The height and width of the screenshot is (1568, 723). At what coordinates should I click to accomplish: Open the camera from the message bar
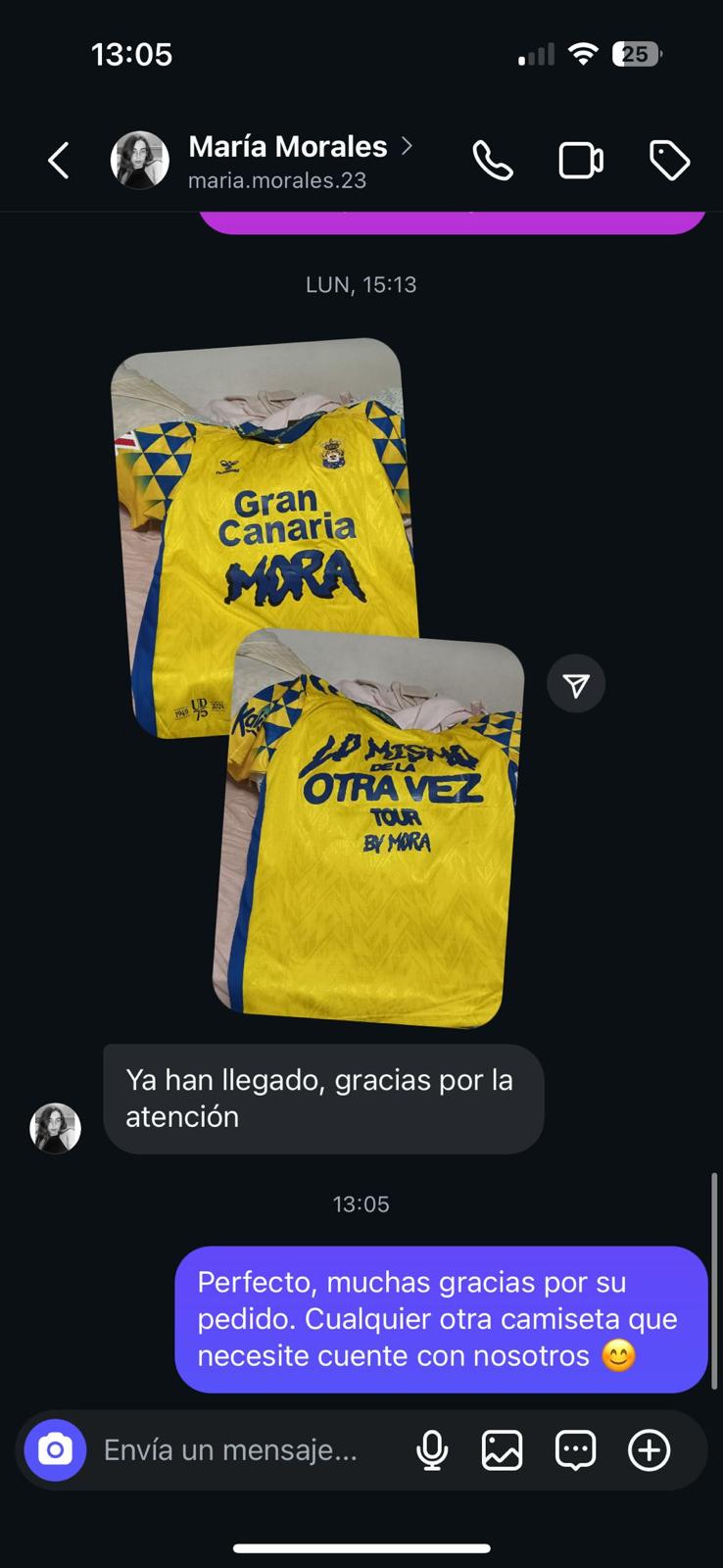point(56,1449)
